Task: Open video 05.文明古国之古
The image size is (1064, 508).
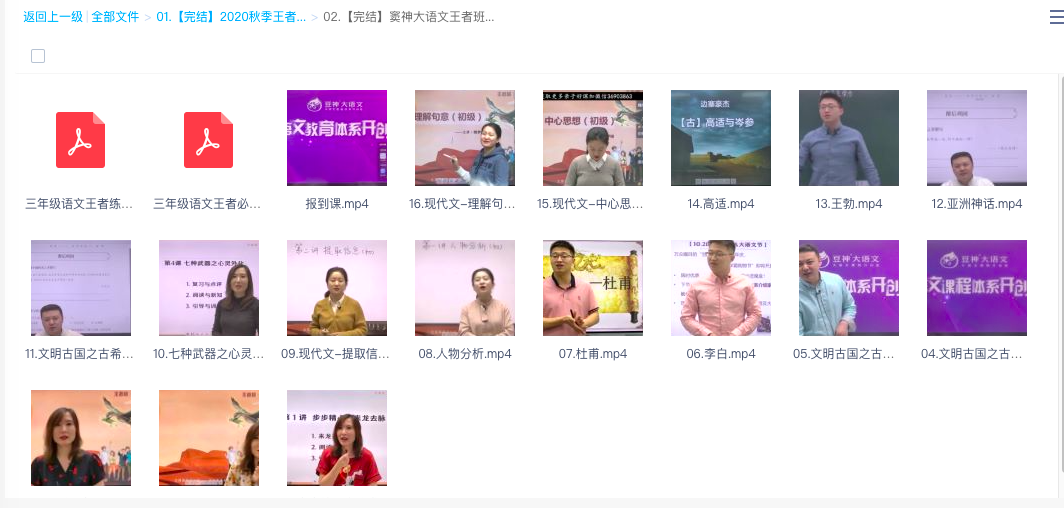Action: point(848,288)
